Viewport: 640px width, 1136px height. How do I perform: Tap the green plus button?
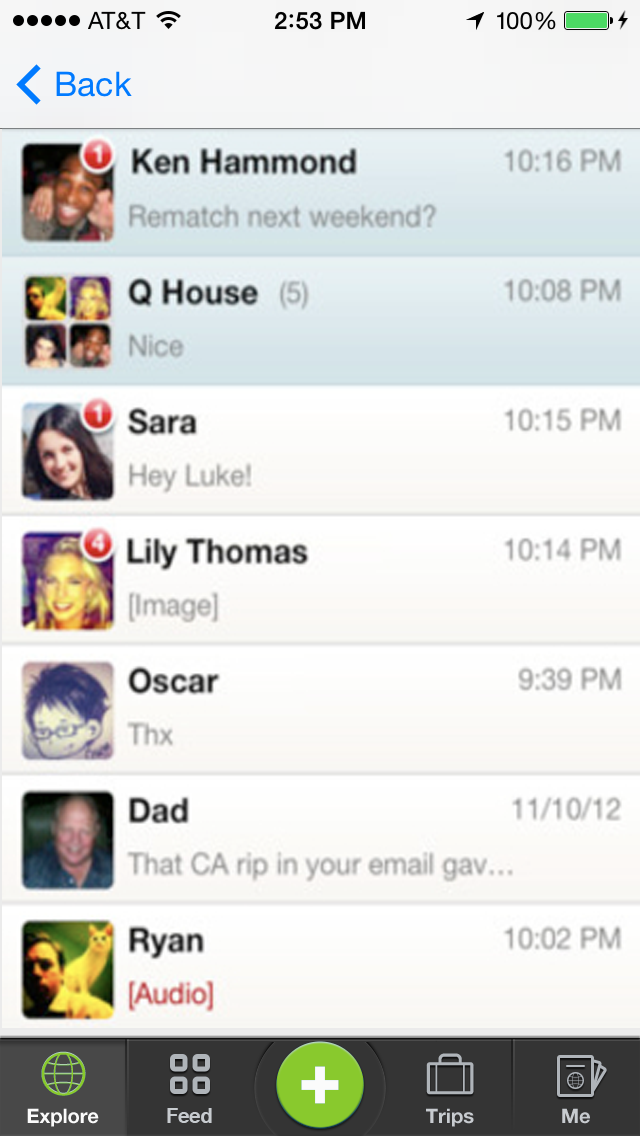320,1085
